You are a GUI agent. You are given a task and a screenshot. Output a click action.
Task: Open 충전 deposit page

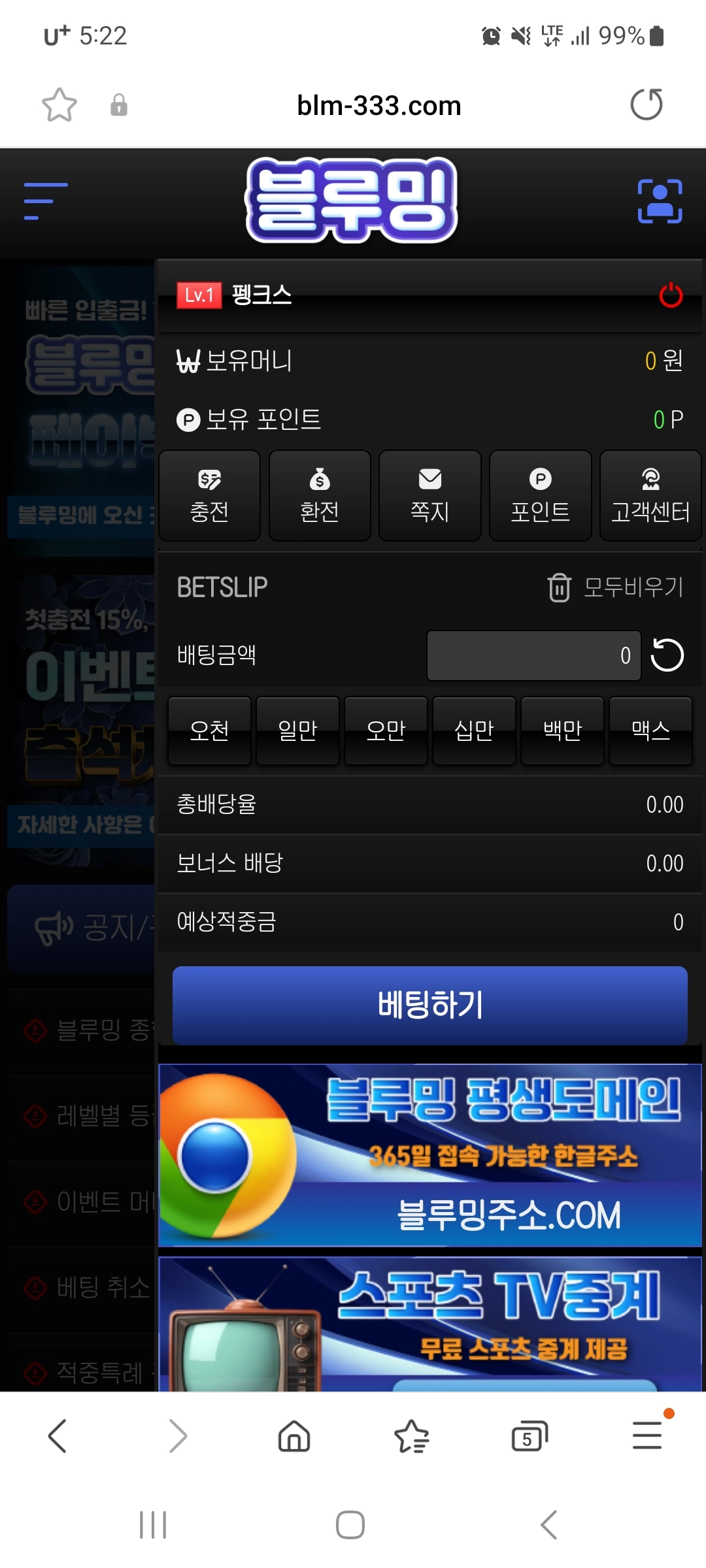(209, 496)
